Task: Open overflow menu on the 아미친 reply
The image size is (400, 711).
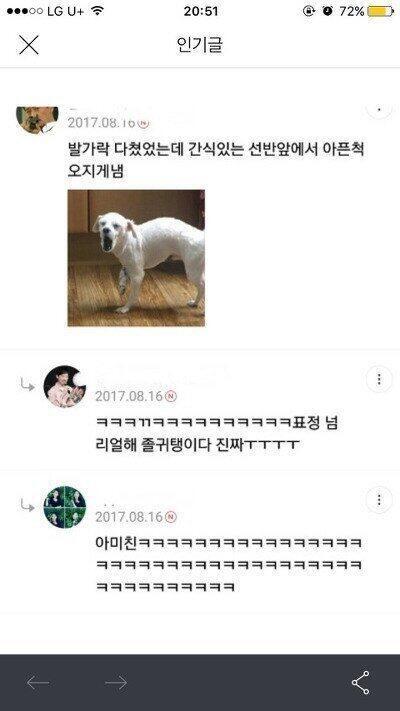Action: [x=379, y=500]
